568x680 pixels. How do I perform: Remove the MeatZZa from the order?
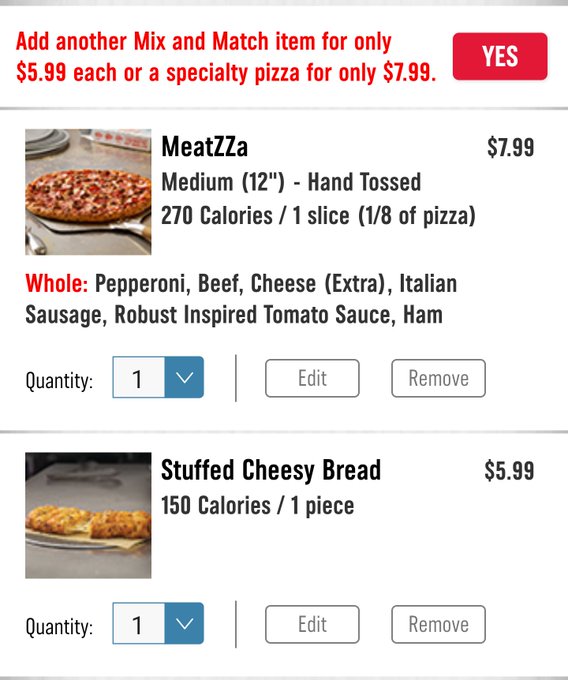point(438,378)
